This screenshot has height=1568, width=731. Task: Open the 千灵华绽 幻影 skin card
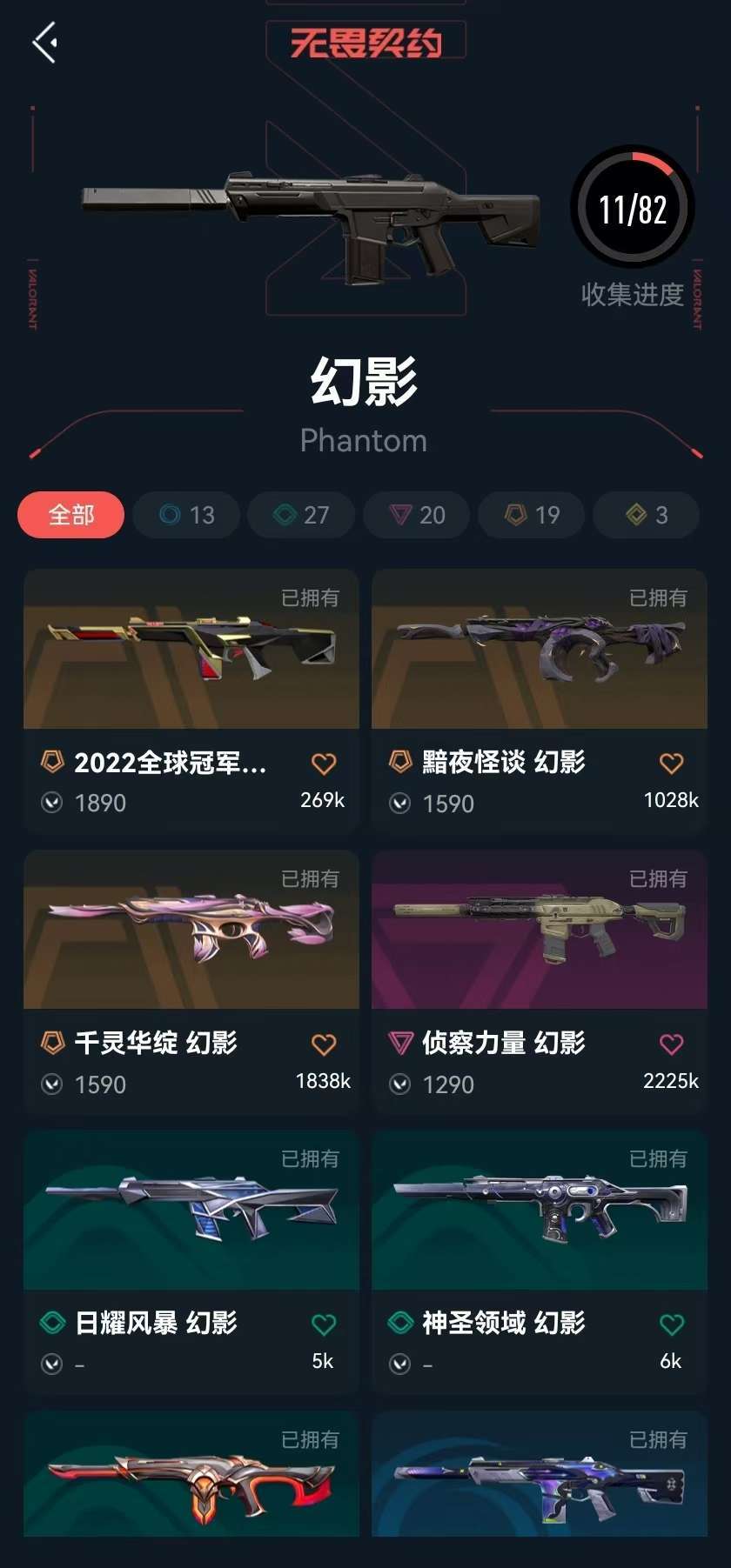click(x=191, y=982)
